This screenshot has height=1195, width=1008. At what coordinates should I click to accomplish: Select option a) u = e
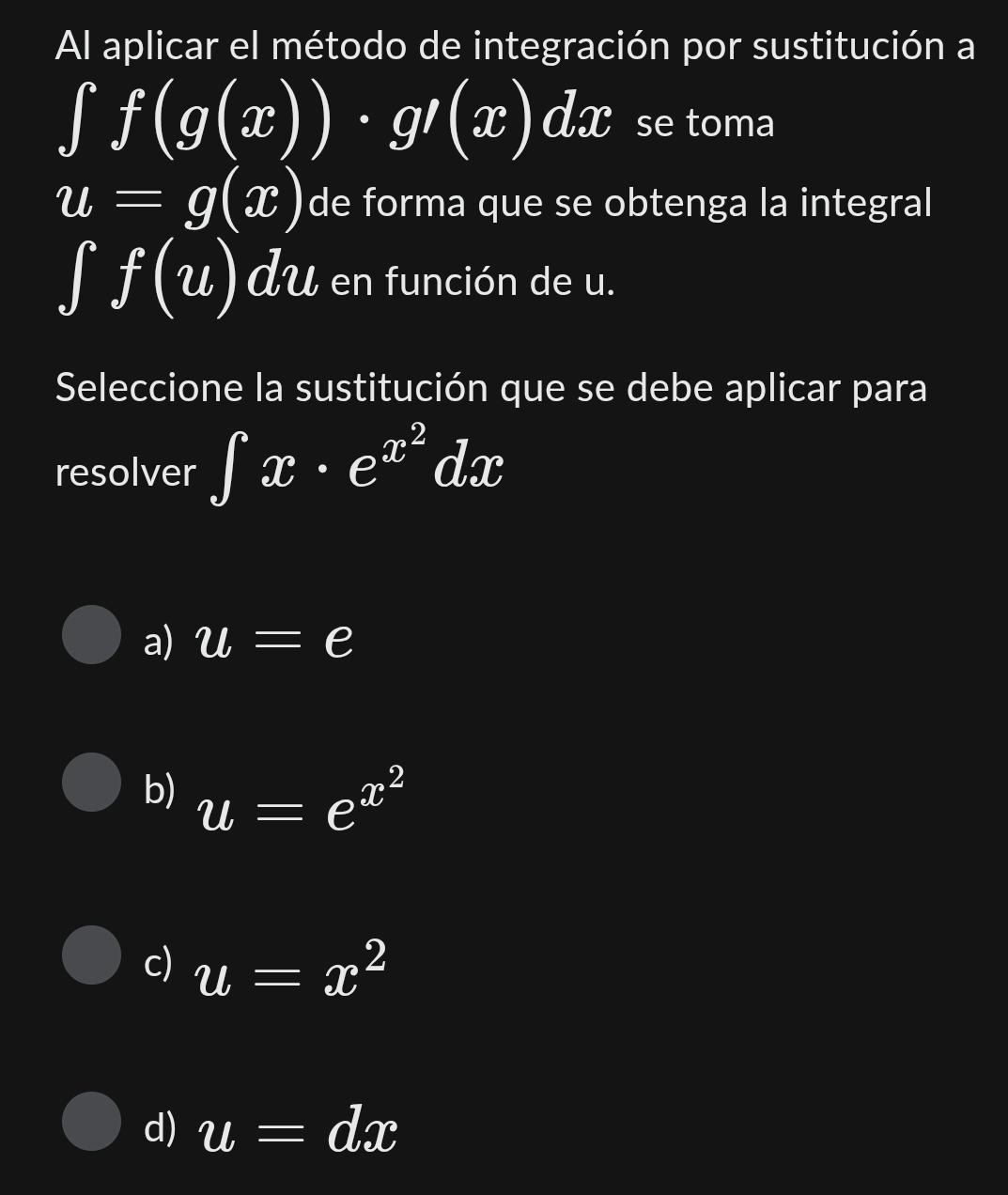[91, 635]
